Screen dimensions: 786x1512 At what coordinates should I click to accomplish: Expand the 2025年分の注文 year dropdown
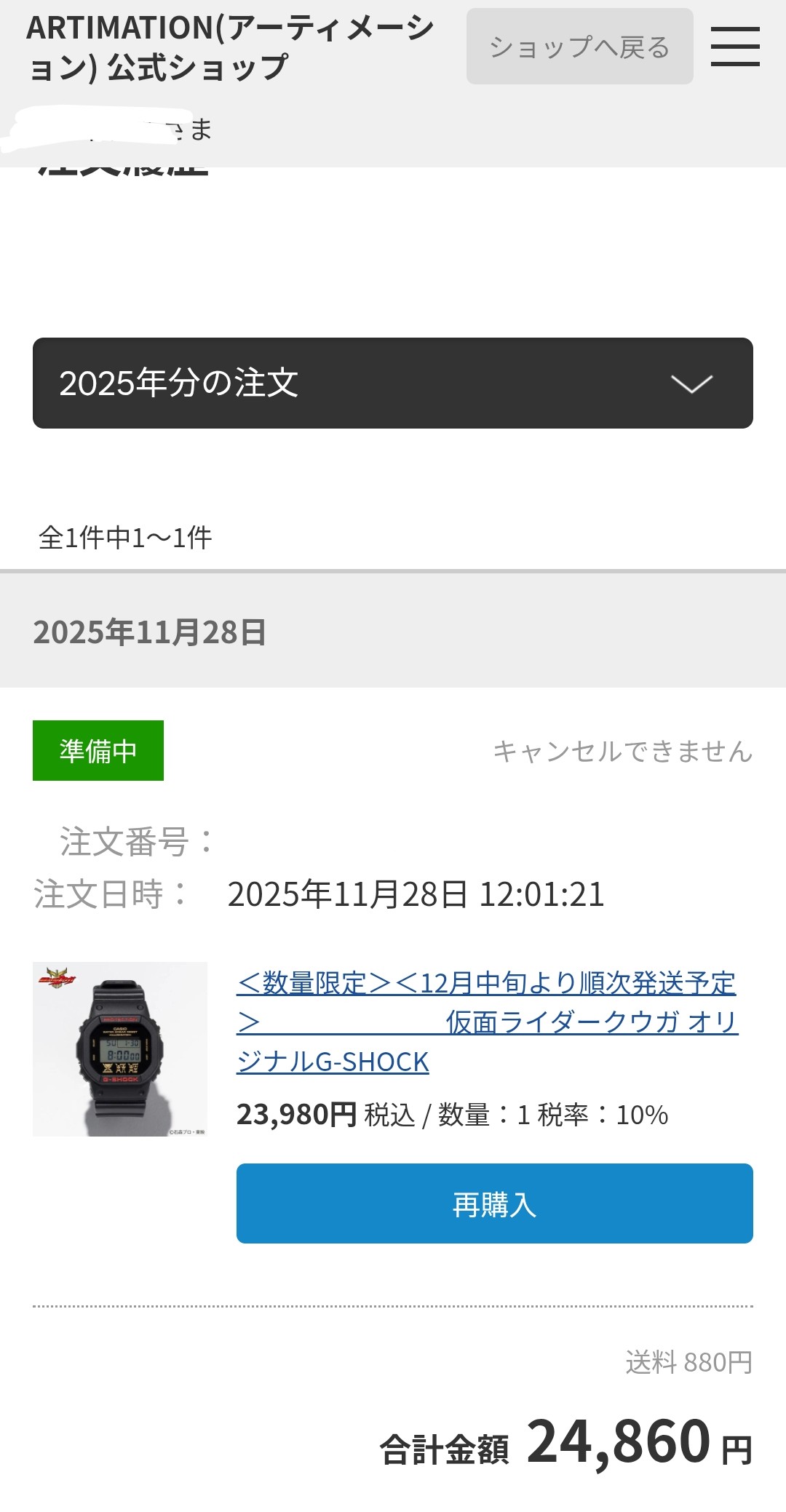(x=393, y=383)
